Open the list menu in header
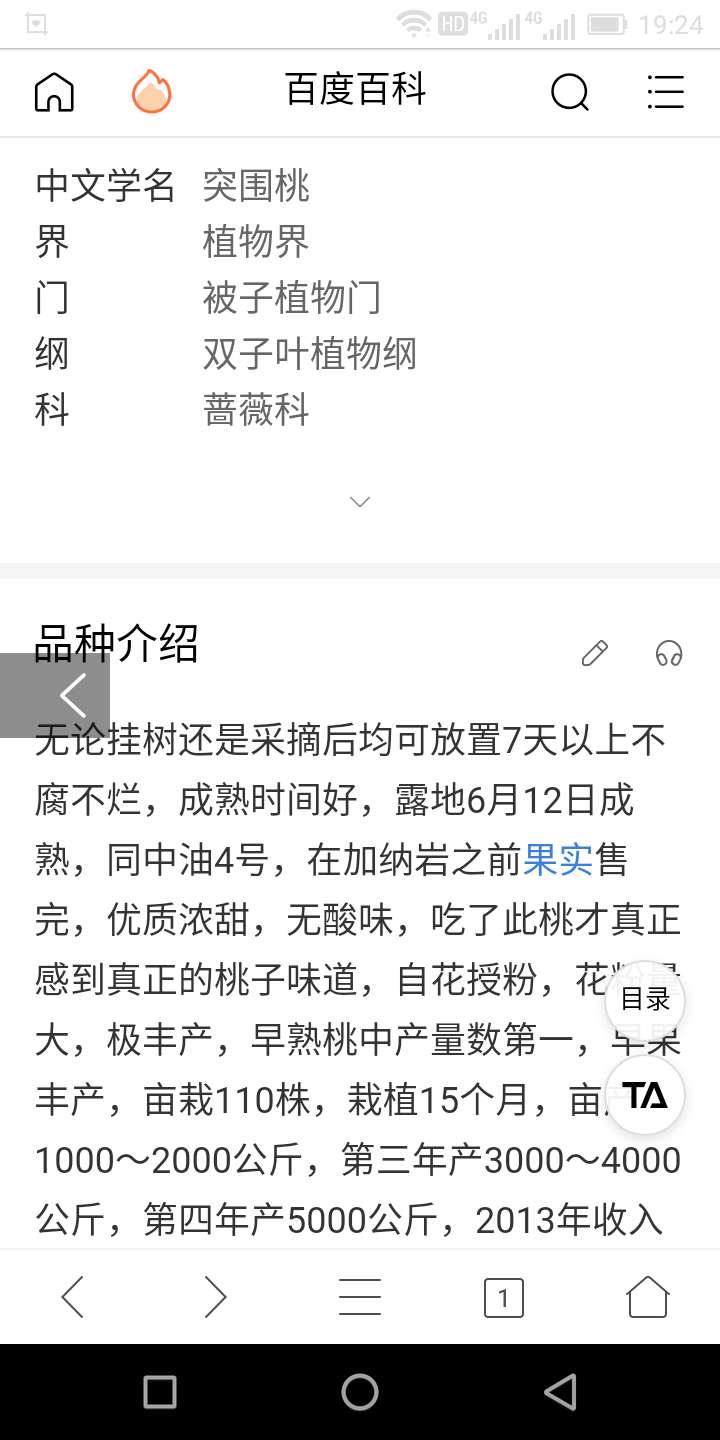 tap(665, 92)
